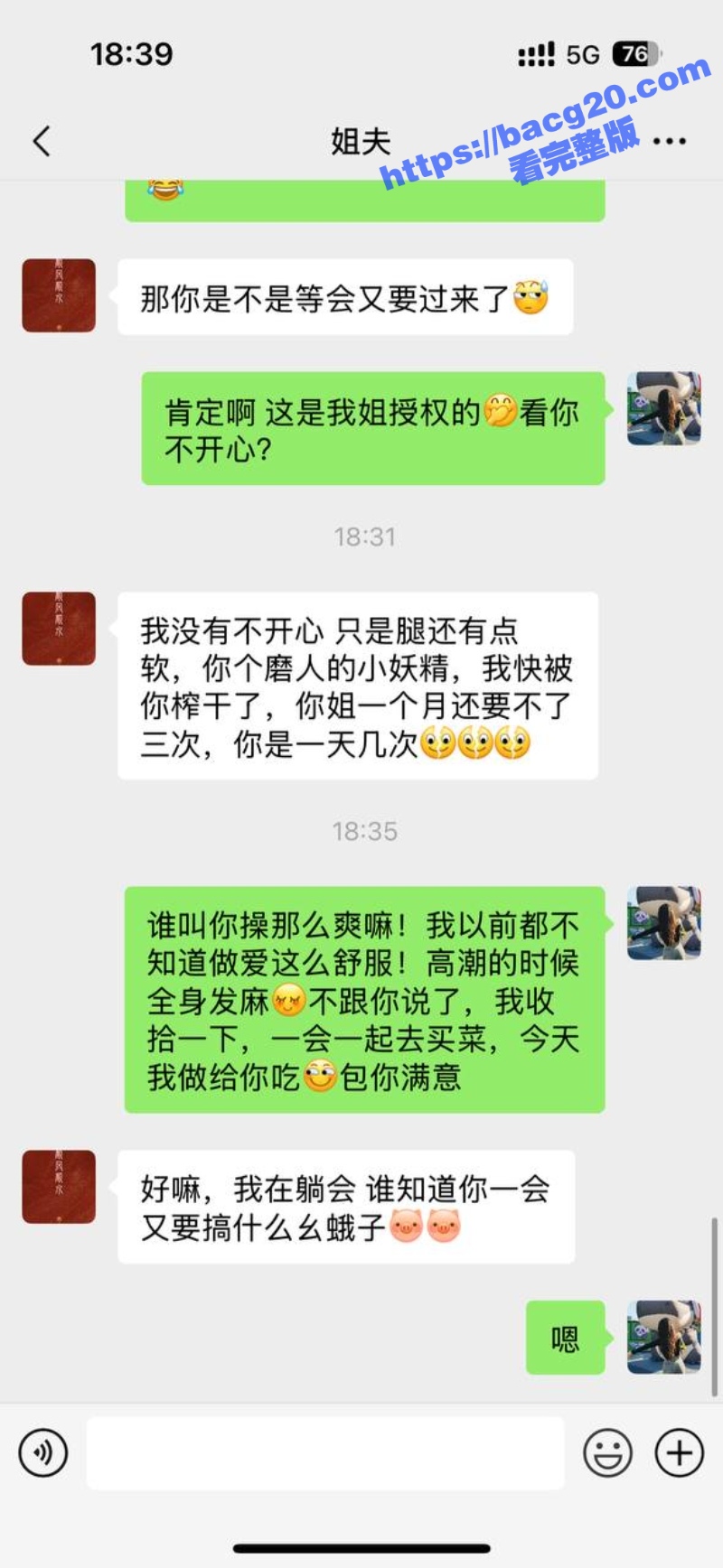Switch to voice message input
This screenshot has height=1568, width=723.
[42, 1452]
